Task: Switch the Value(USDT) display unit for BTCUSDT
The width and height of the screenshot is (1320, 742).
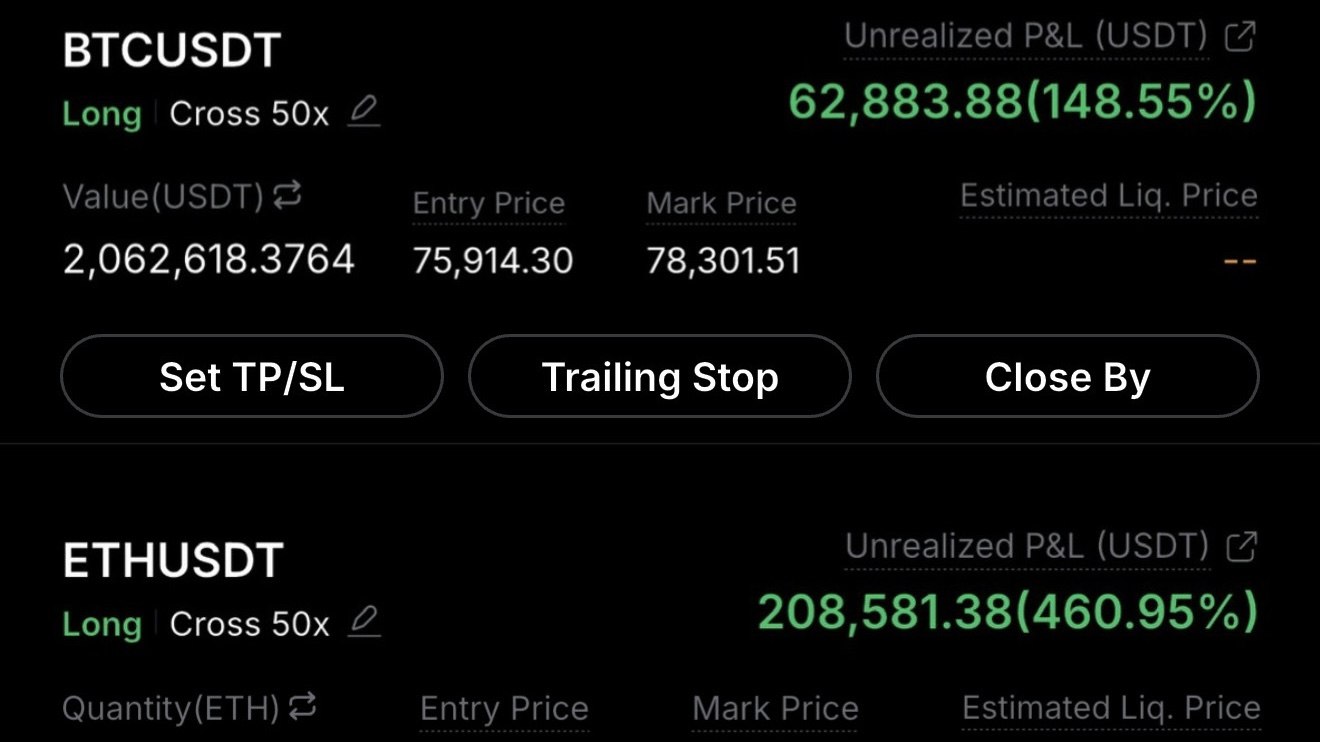Action: click(287, 196)
